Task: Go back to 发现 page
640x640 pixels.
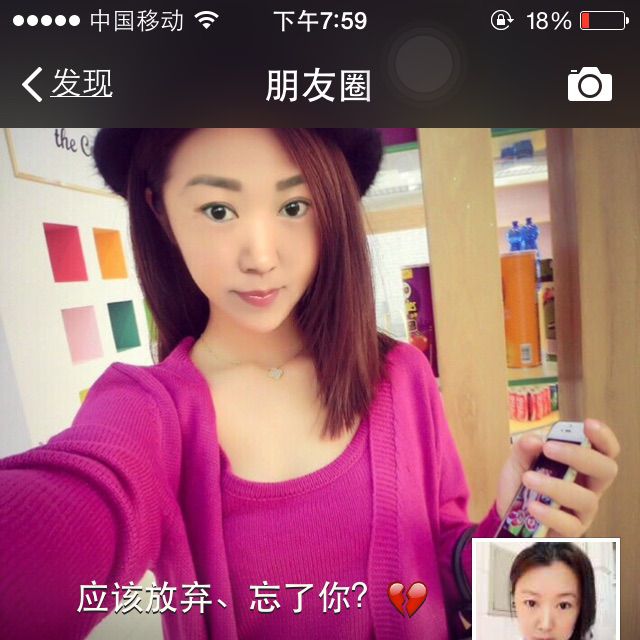Action: pos(67,85)
